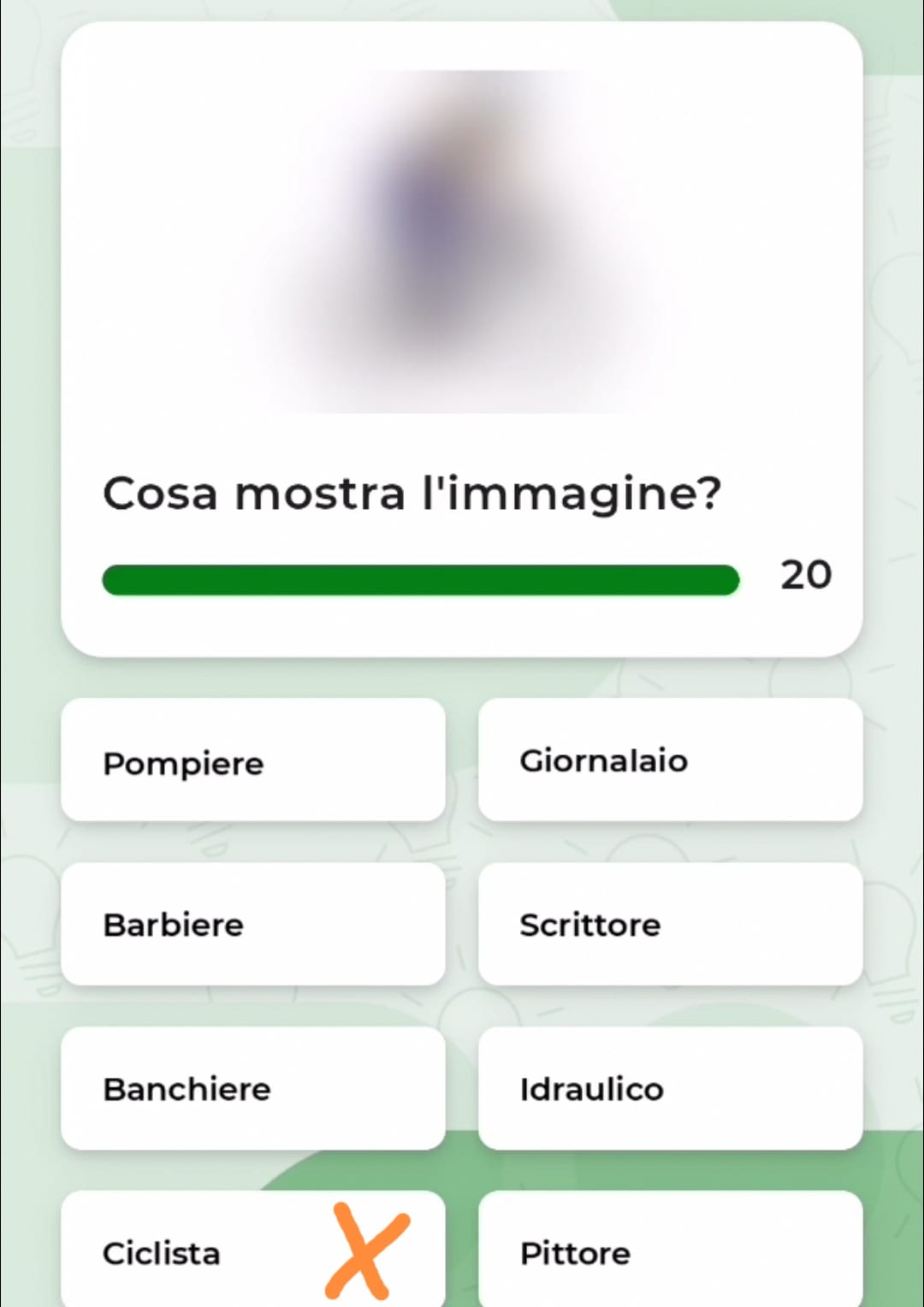Guess Pittore for the image
Image resolution: width=924 pixels, height=1307 pixels.
click(670, 1251)
